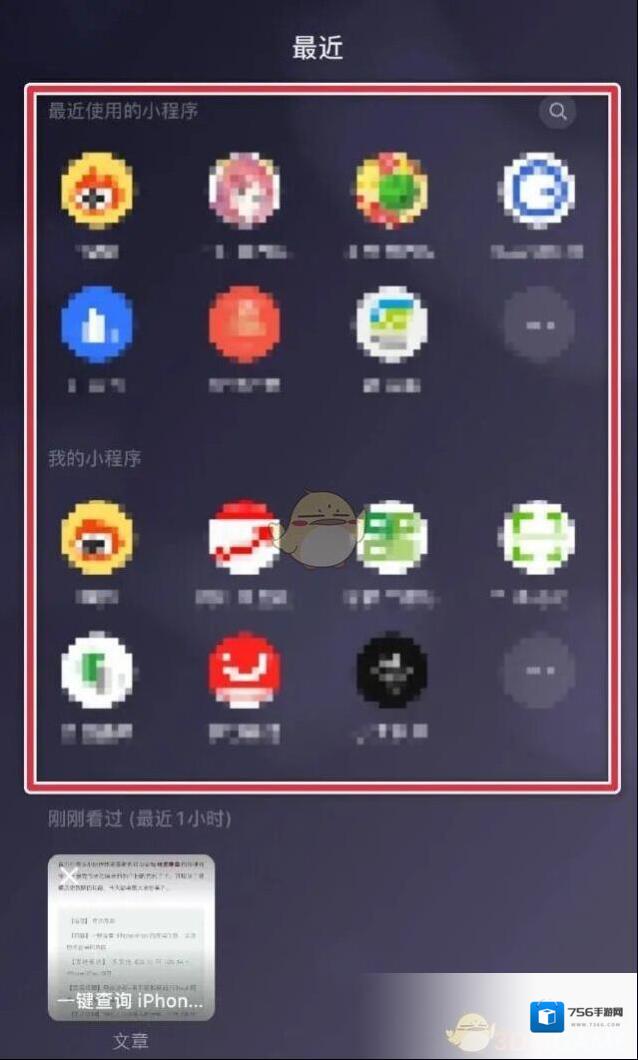Open the blue bar-chart mini program
Screen dimensions: 638x1060
tap(97, 324)
